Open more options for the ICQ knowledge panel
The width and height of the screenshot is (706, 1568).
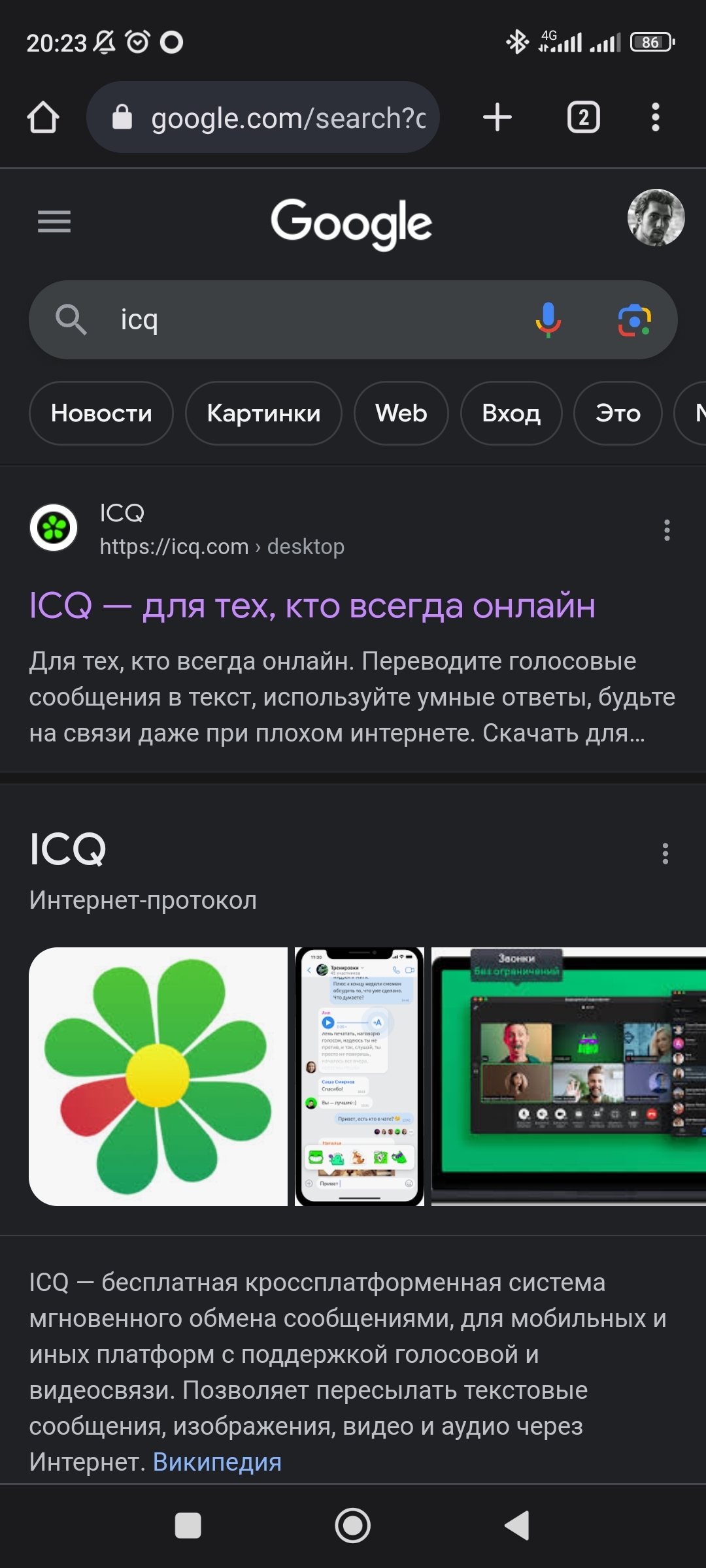tap(665, 853)
